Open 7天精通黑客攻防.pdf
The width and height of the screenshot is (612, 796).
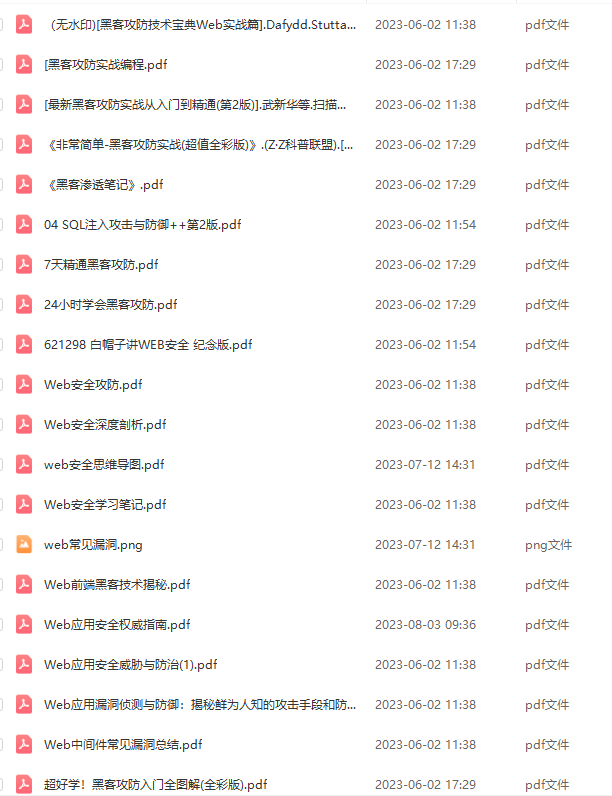click(x=101, y=265)
